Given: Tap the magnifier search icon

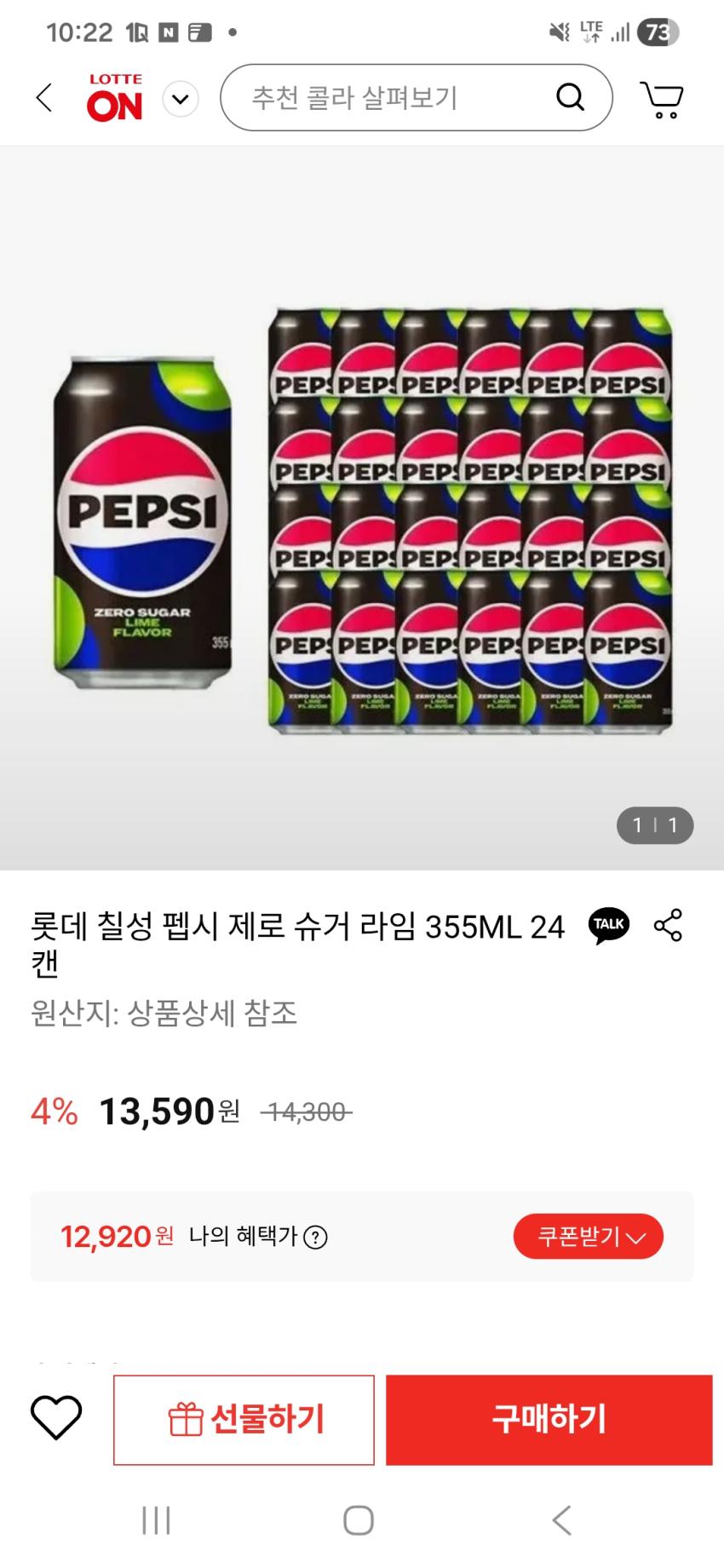Looking at the screenshot, I should tap(570, 98).
